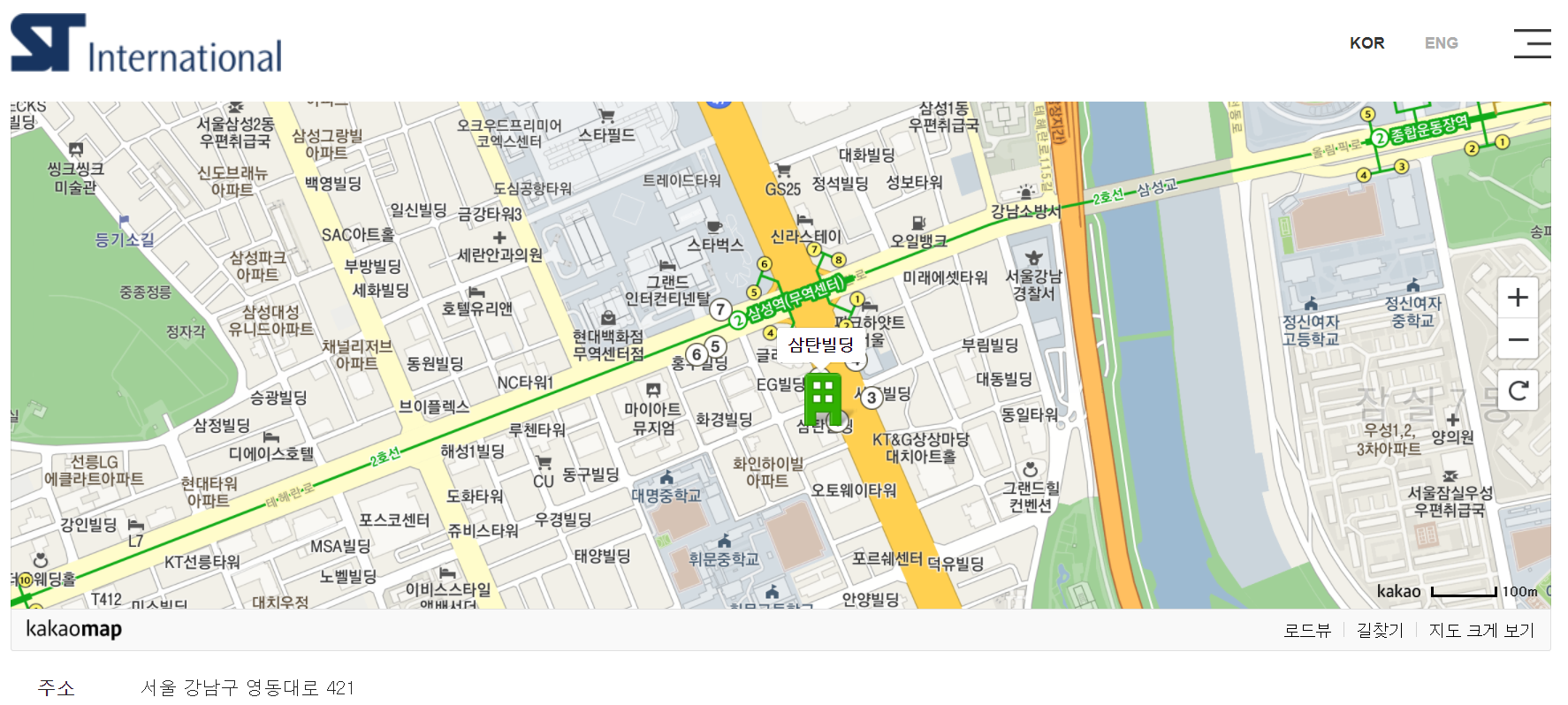Open 로드뷰 street view

point(1306,630)
